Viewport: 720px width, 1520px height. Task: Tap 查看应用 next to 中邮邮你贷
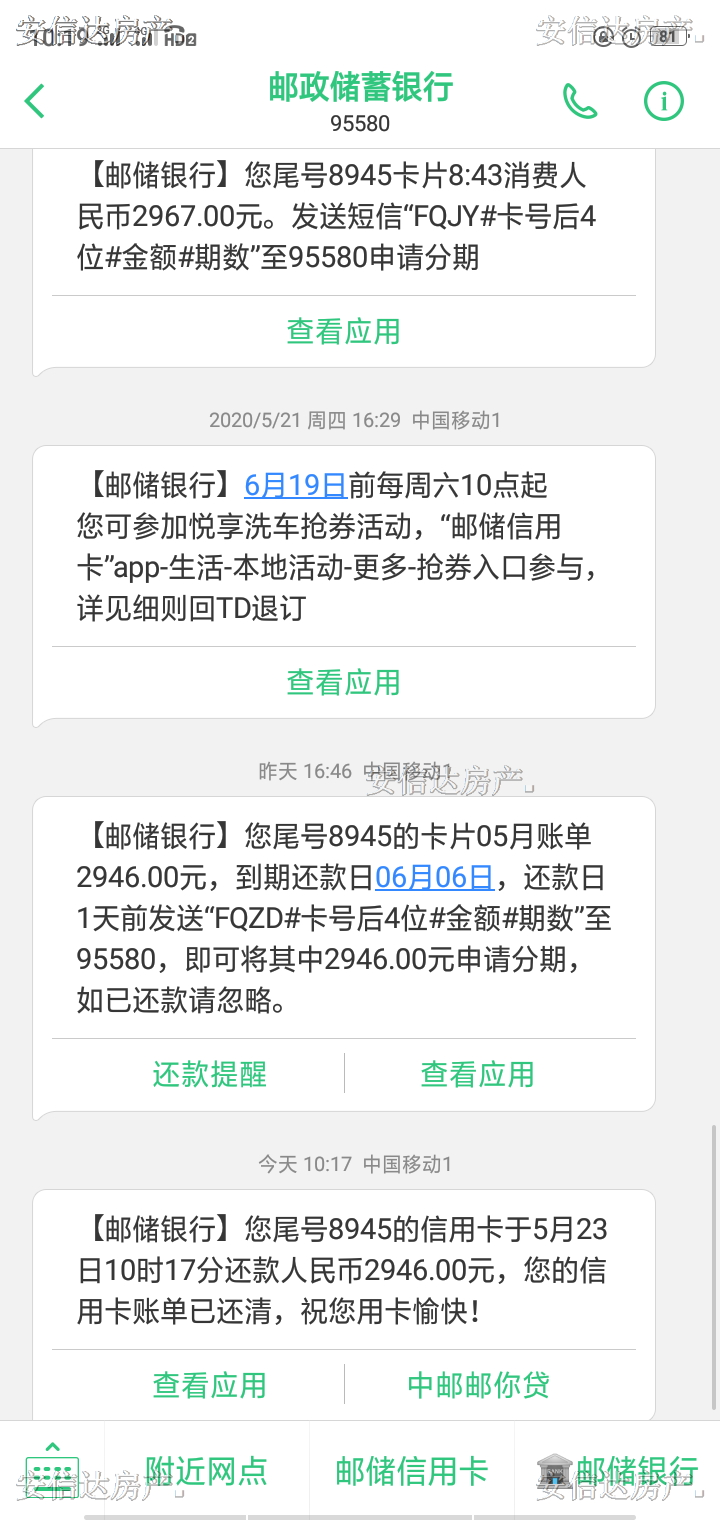click(209, 1385)
